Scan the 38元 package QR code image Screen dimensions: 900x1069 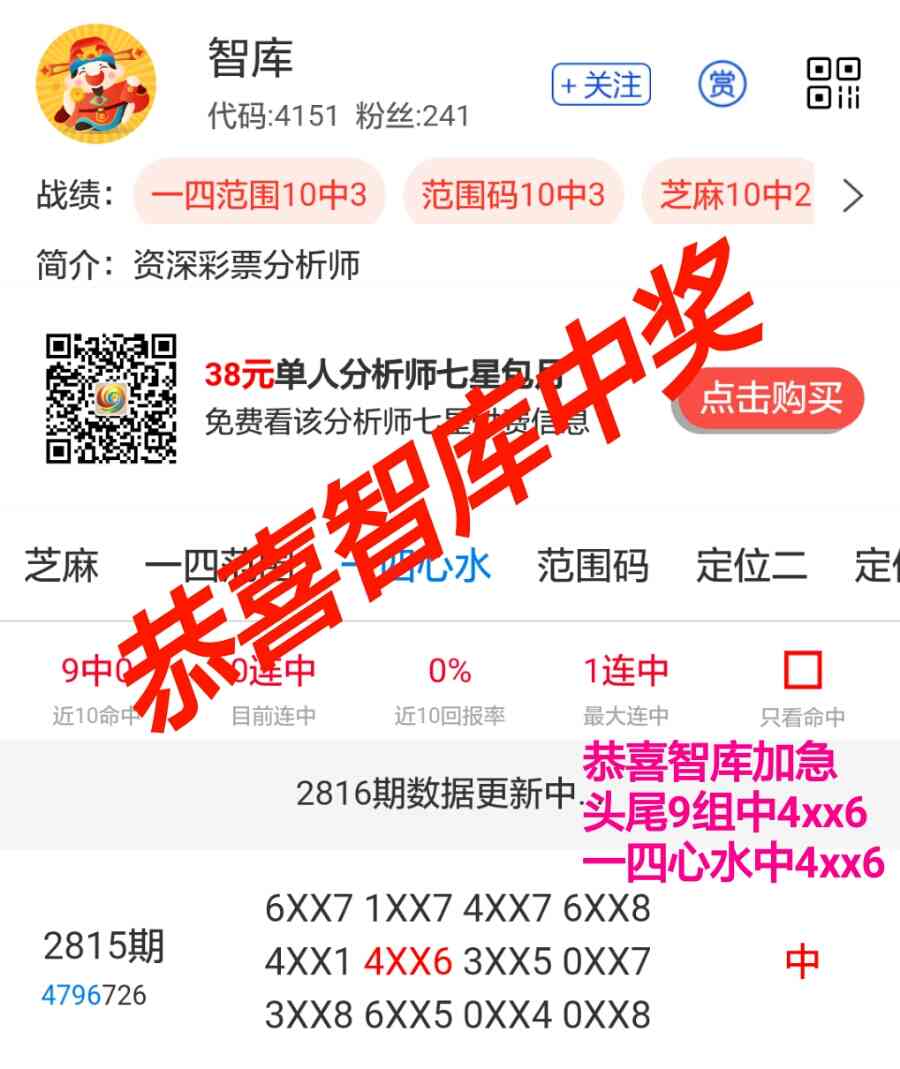[112, 400]
